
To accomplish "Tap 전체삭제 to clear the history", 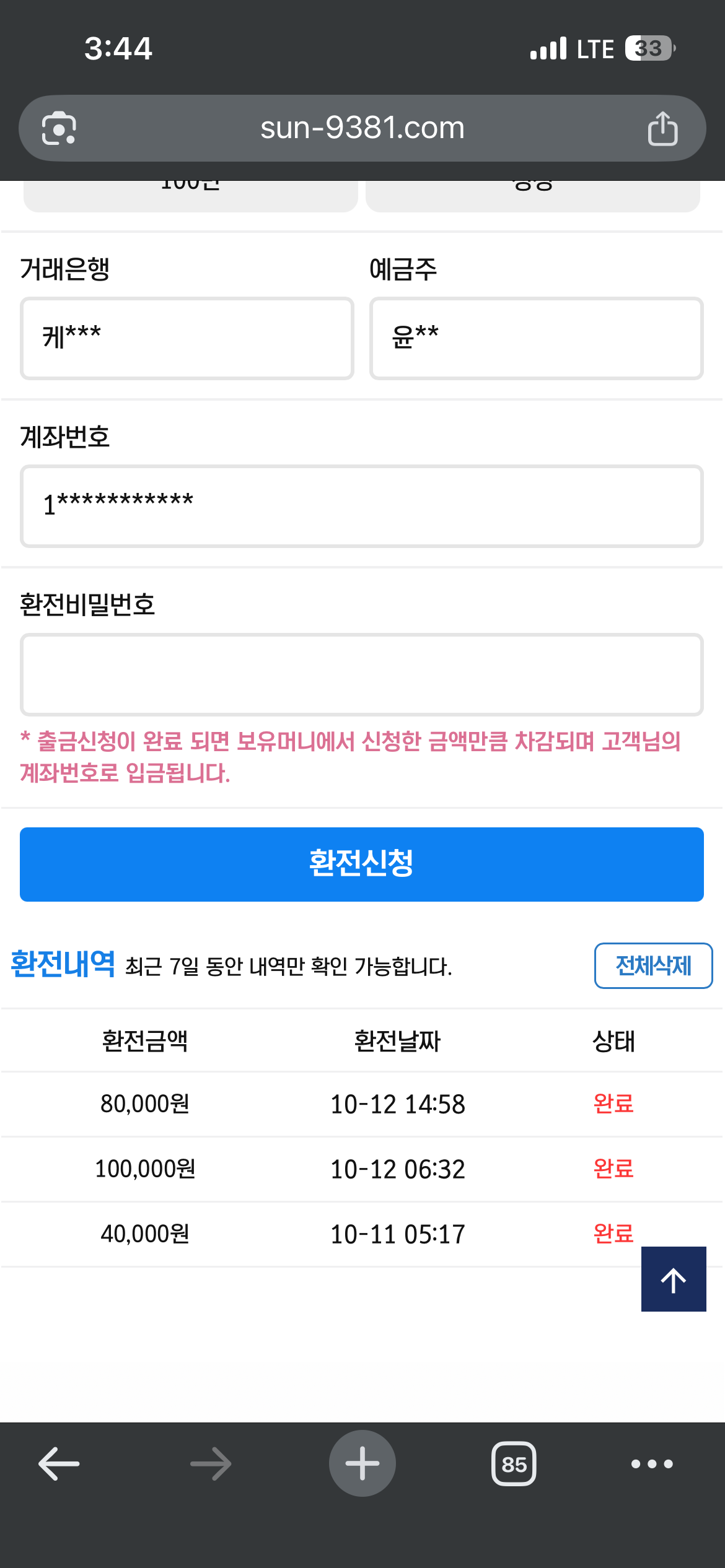I will pyautogui.click(x=653, y=965).
